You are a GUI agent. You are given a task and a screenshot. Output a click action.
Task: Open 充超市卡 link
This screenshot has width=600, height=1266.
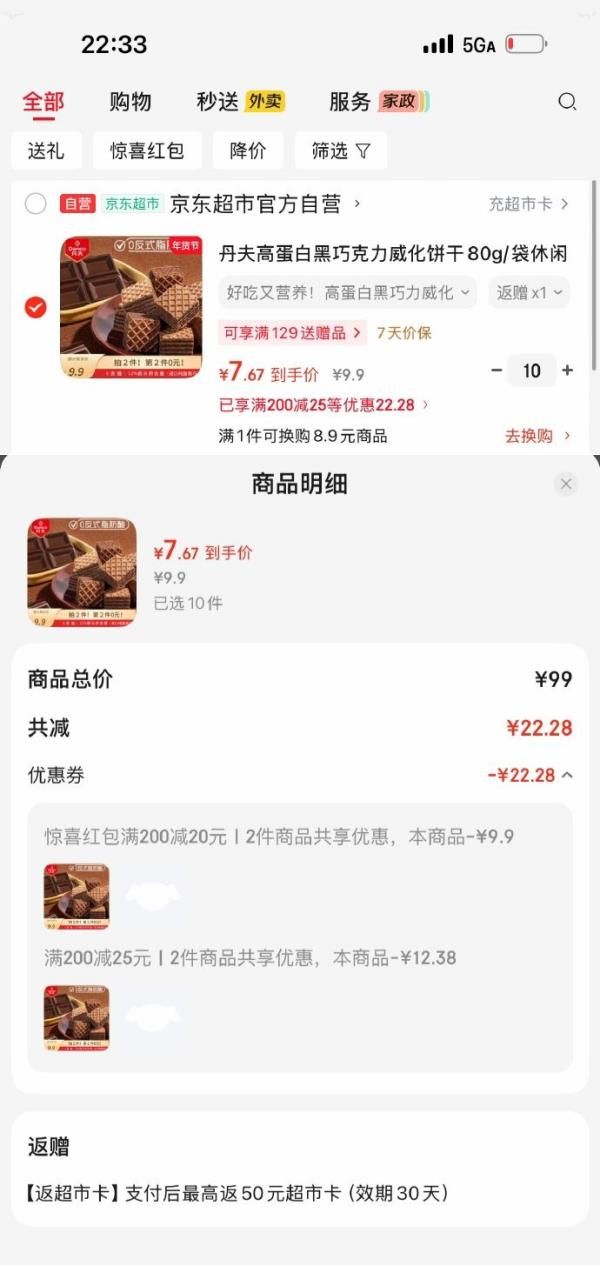pos(528,204)
